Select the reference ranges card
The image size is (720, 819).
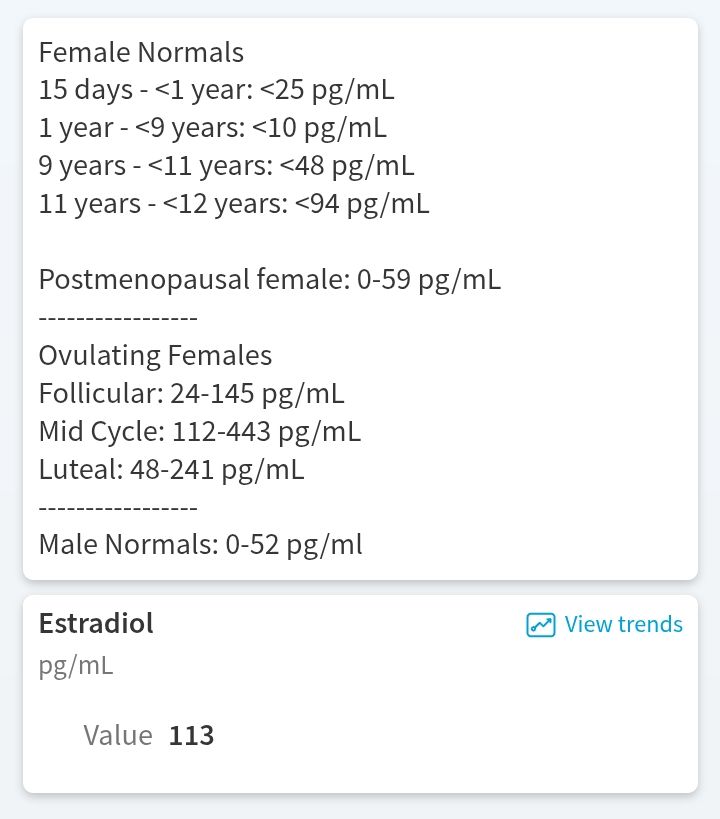[x=360, y=300]
